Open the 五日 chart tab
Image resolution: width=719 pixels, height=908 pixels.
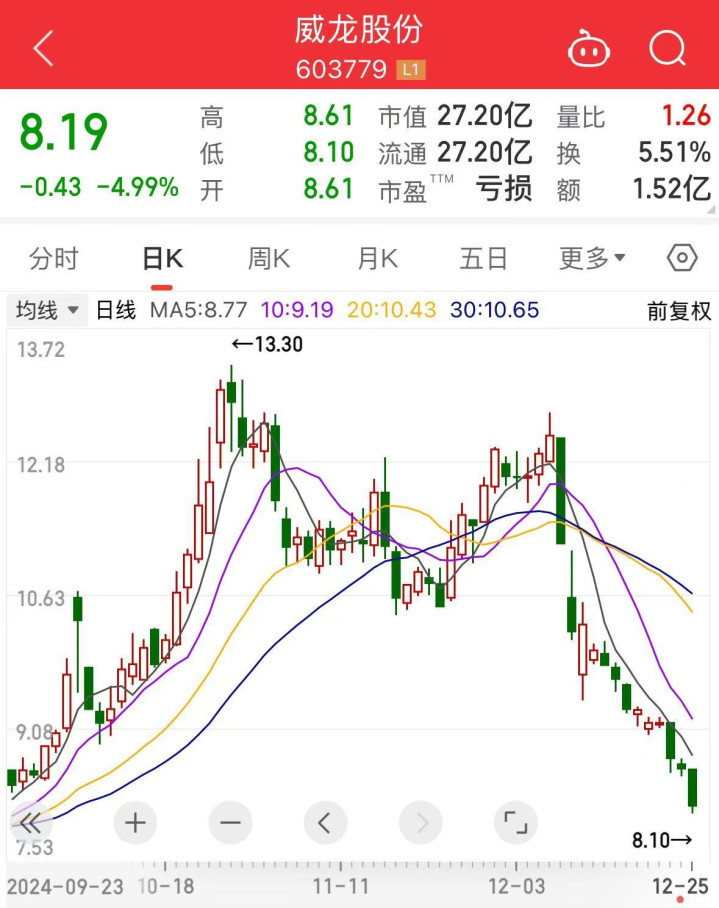484,259
